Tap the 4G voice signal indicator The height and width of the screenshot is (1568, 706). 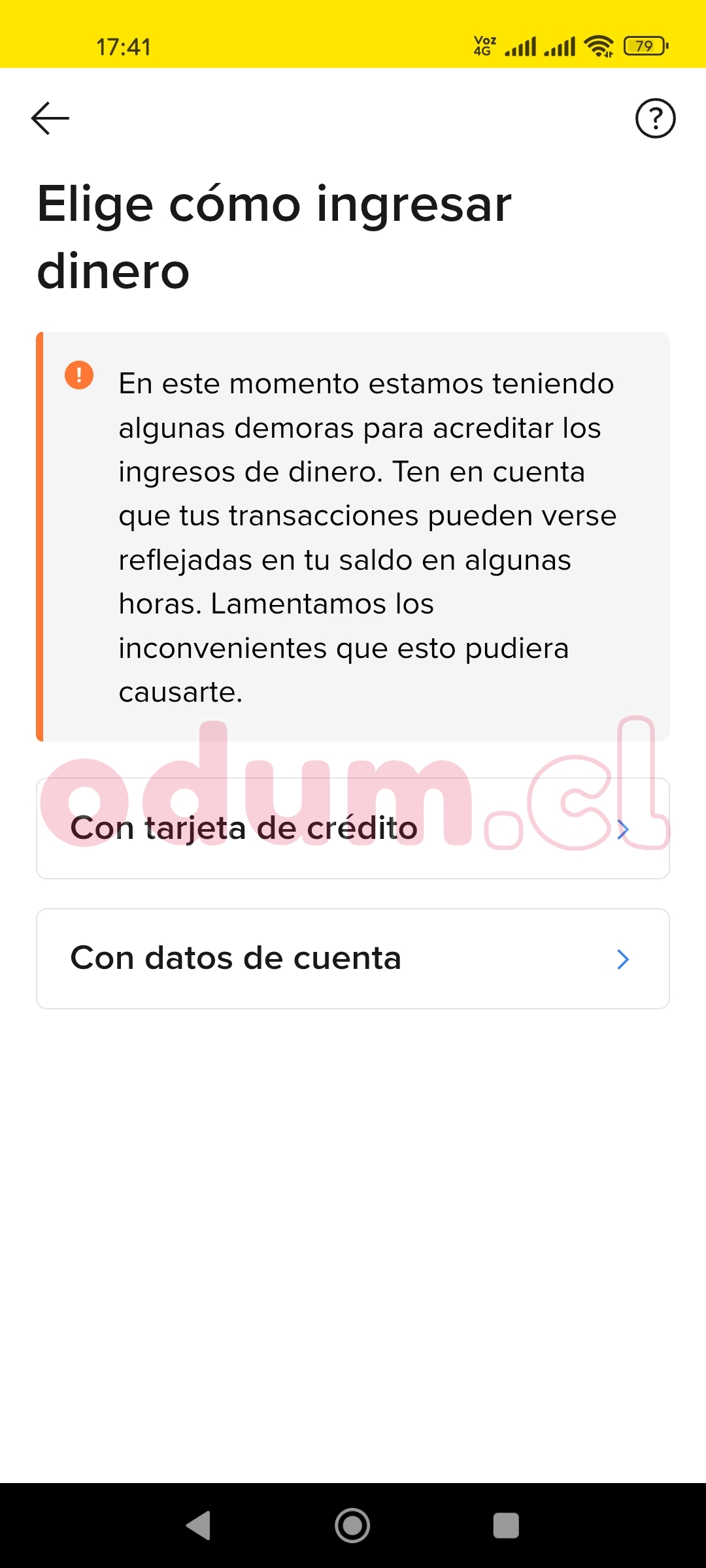coord(484,45)
